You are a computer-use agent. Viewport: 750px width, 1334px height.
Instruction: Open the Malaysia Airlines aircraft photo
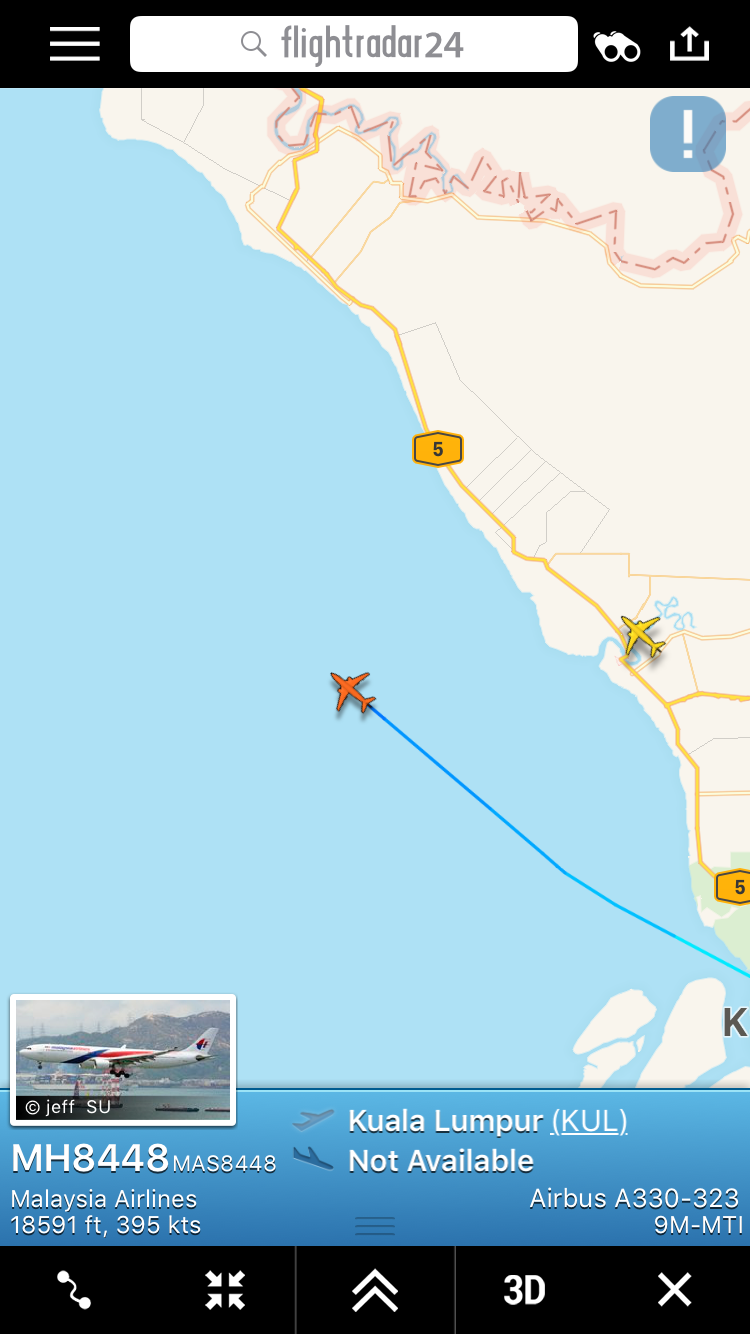123,1059
